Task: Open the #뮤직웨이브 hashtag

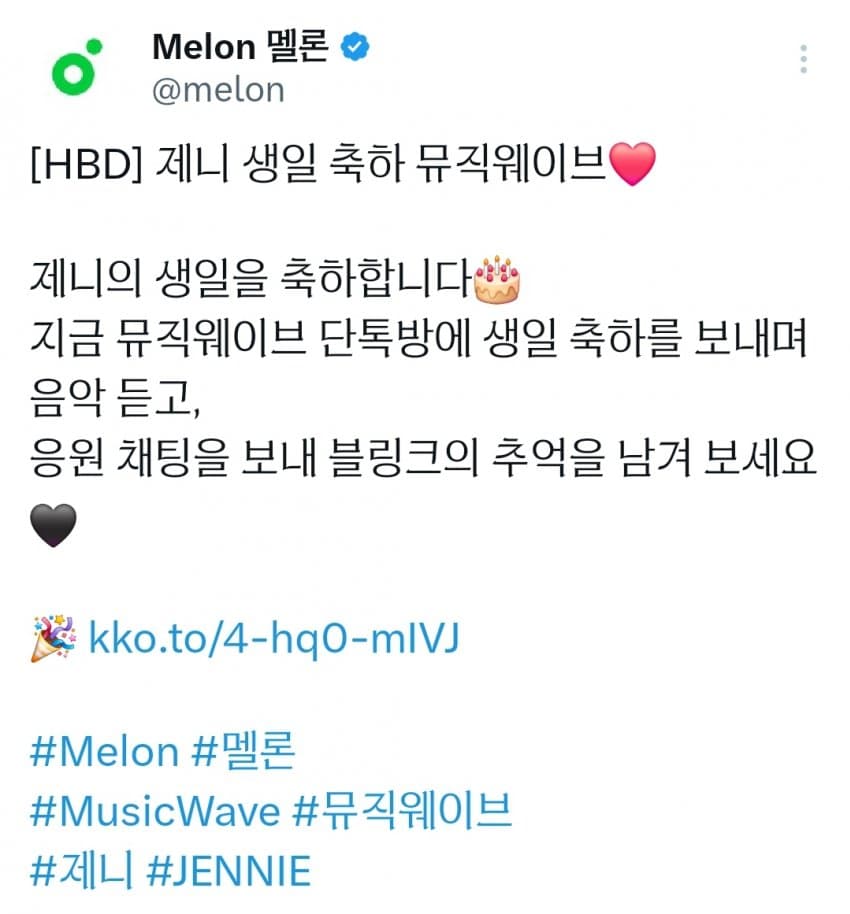Action: [x=402, y=811]
